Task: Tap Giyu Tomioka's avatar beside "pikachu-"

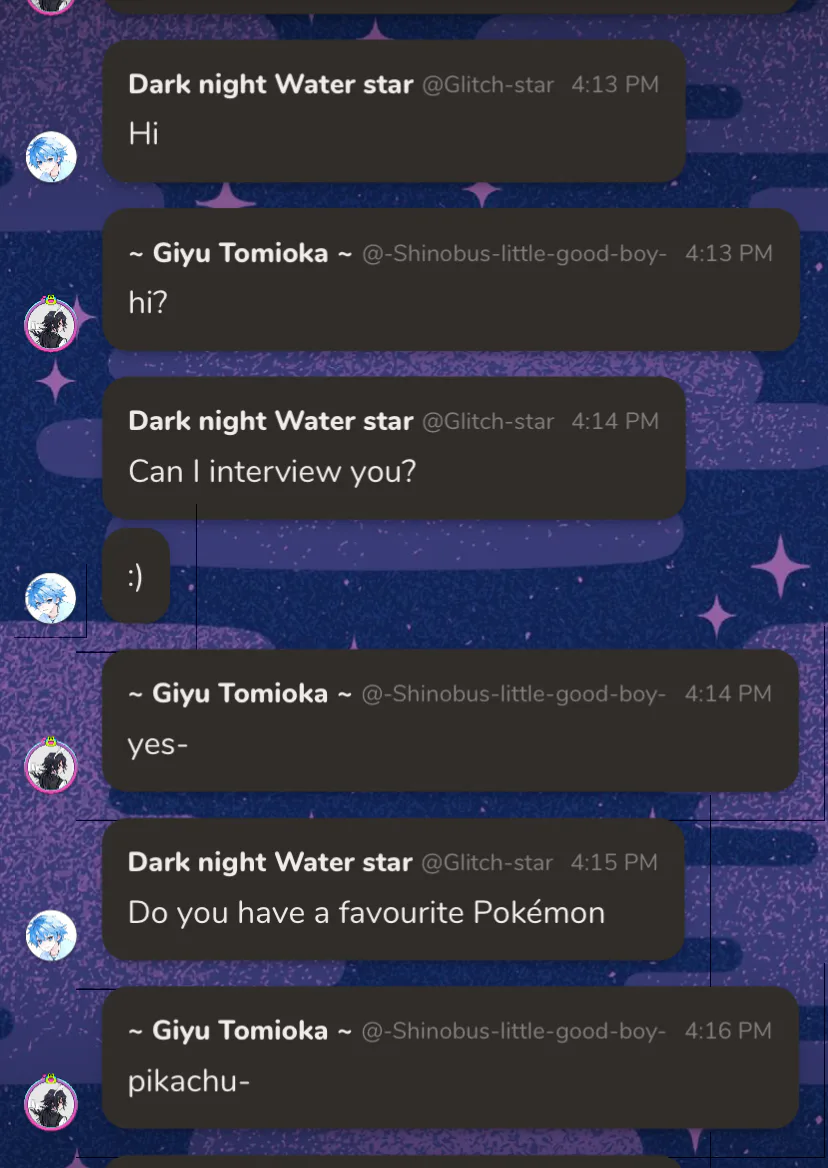Action: pyautogui.click(x=50, y=1103)
